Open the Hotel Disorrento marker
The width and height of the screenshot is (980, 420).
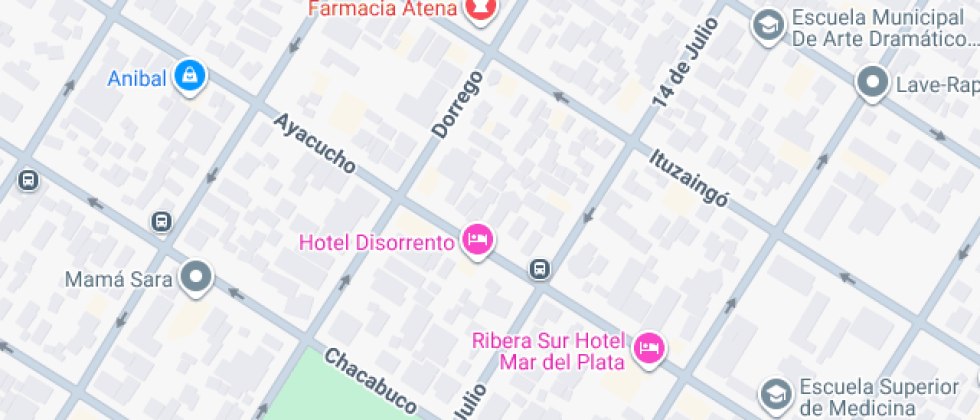click(x=478, y=240)
